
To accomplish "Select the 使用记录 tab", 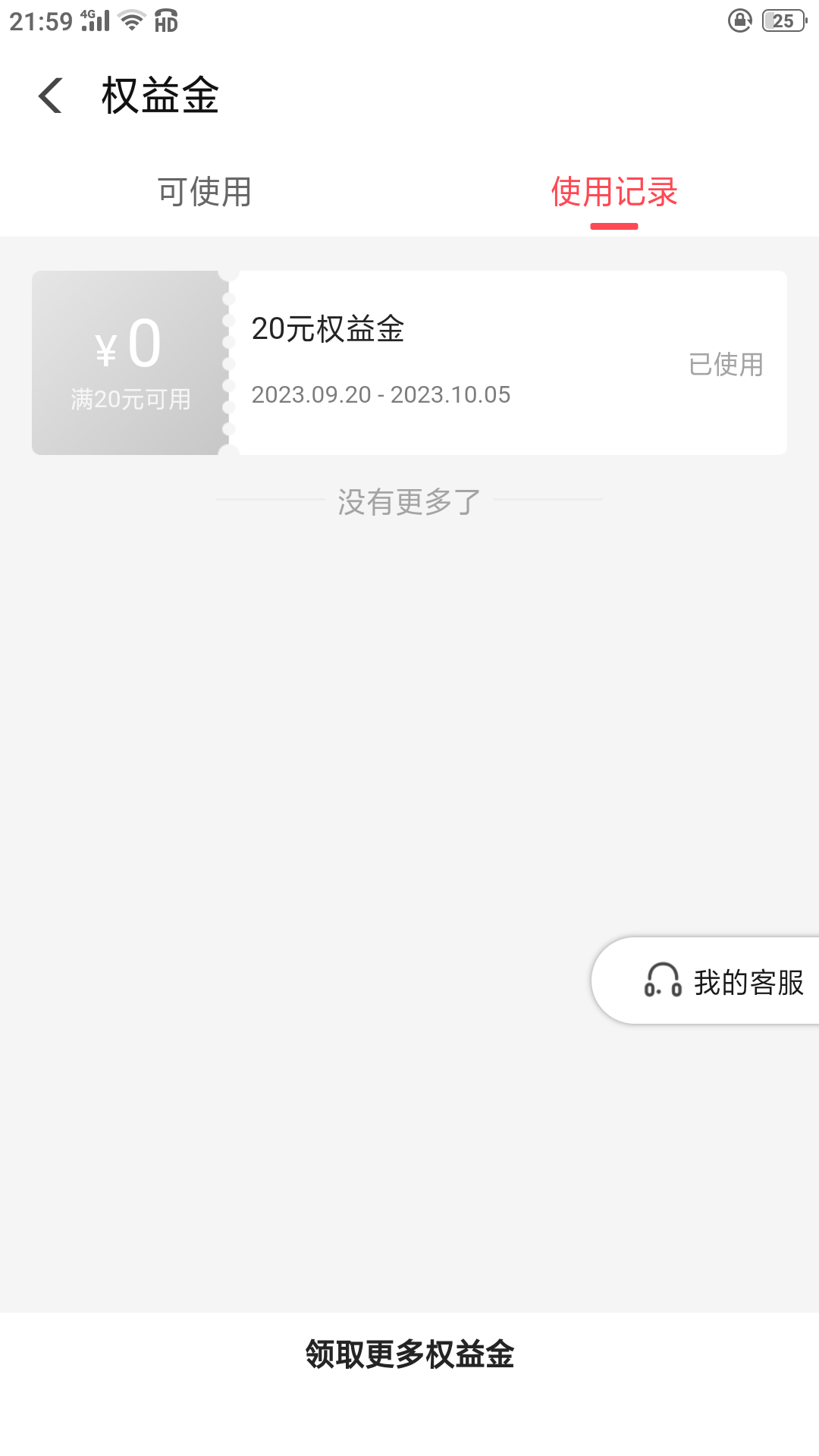I will coord(614,192).
